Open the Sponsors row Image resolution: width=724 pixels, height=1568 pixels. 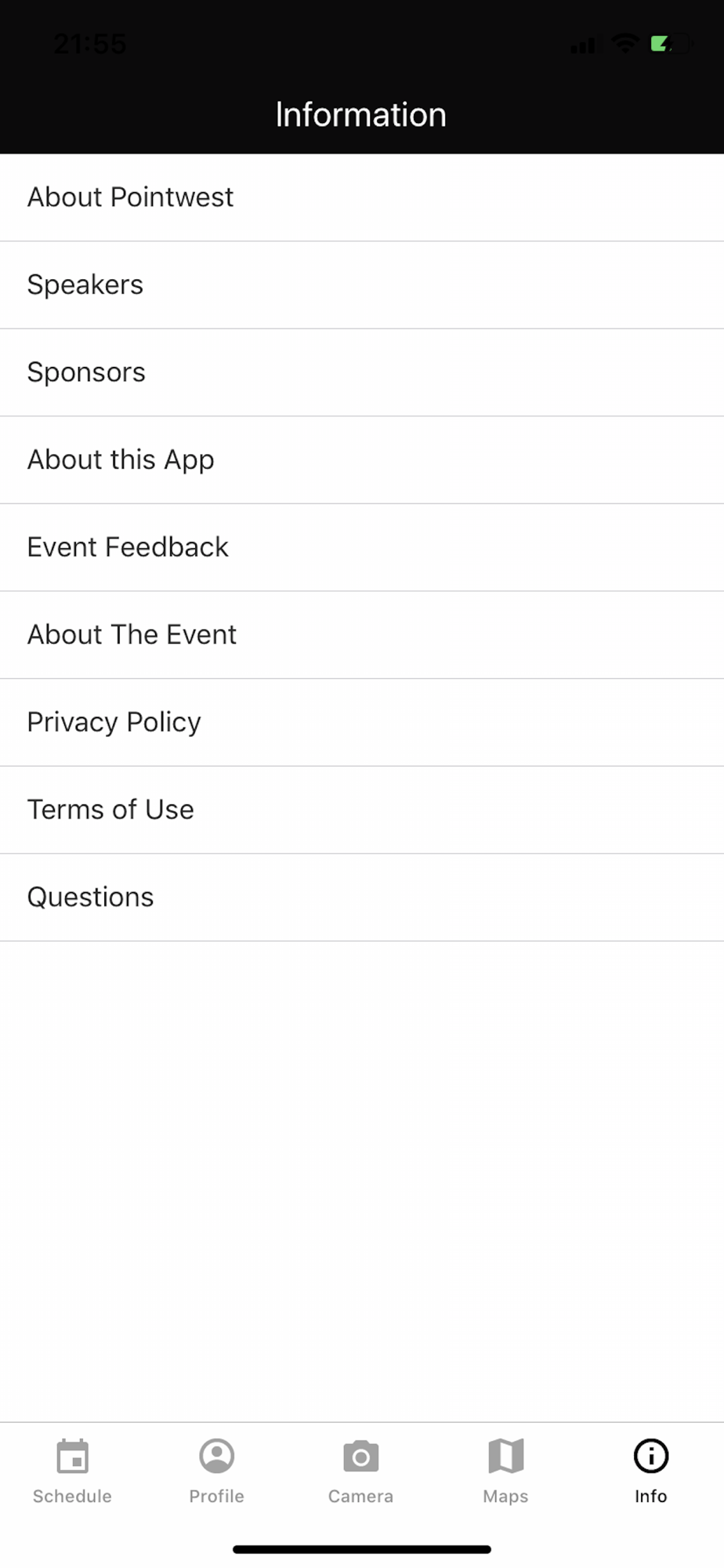coord(362,372)
